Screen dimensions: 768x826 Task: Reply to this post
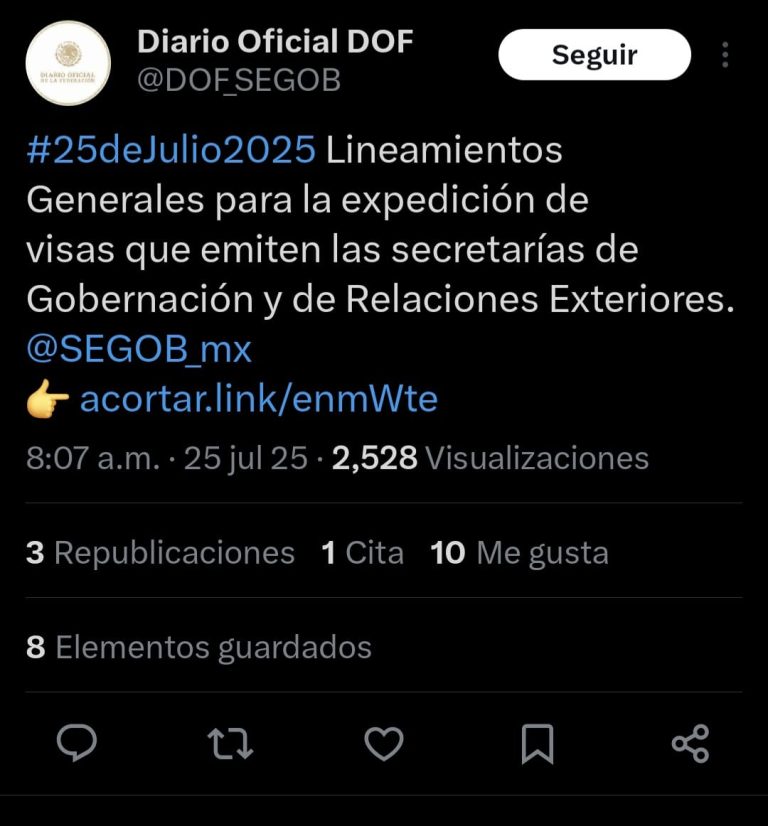coord(77,744)
